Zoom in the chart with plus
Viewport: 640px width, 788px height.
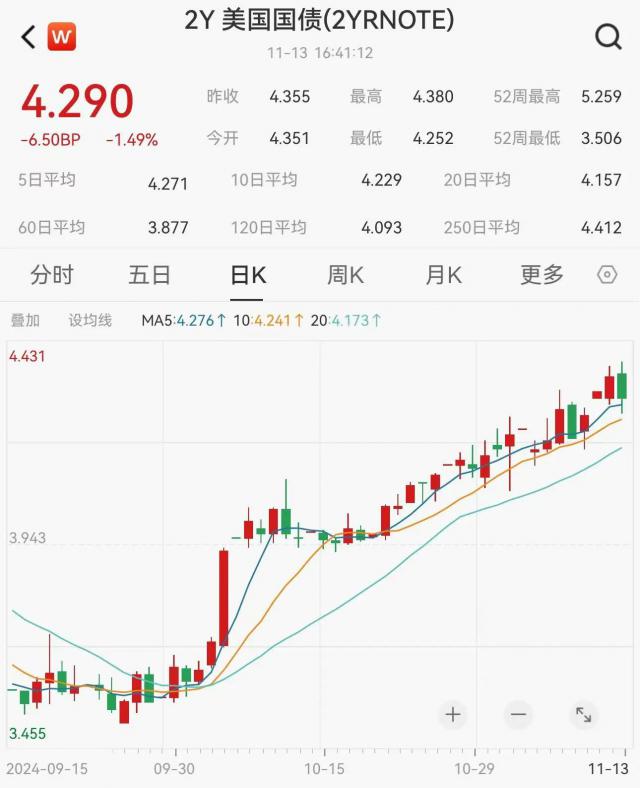[453, 714]
